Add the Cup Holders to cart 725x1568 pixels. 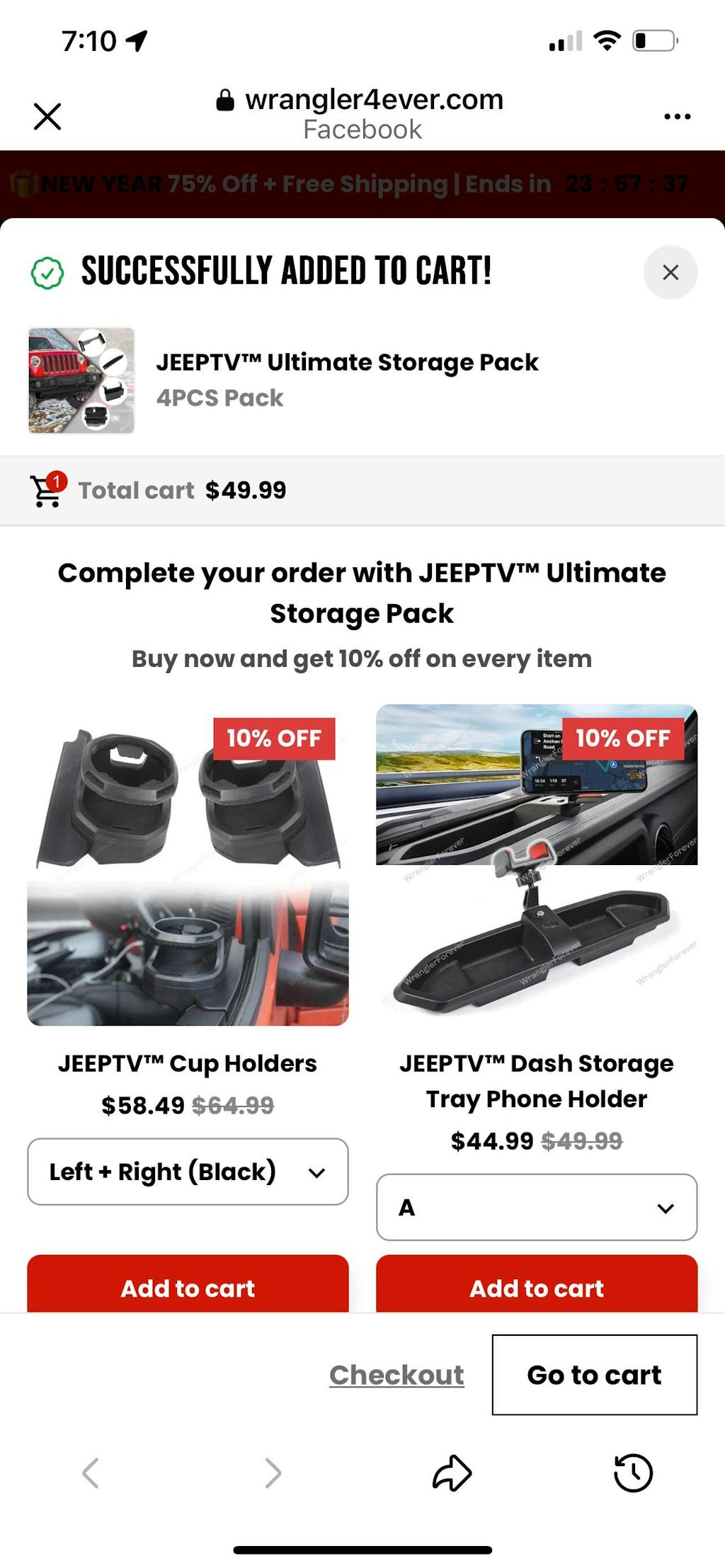[188, 1287]
